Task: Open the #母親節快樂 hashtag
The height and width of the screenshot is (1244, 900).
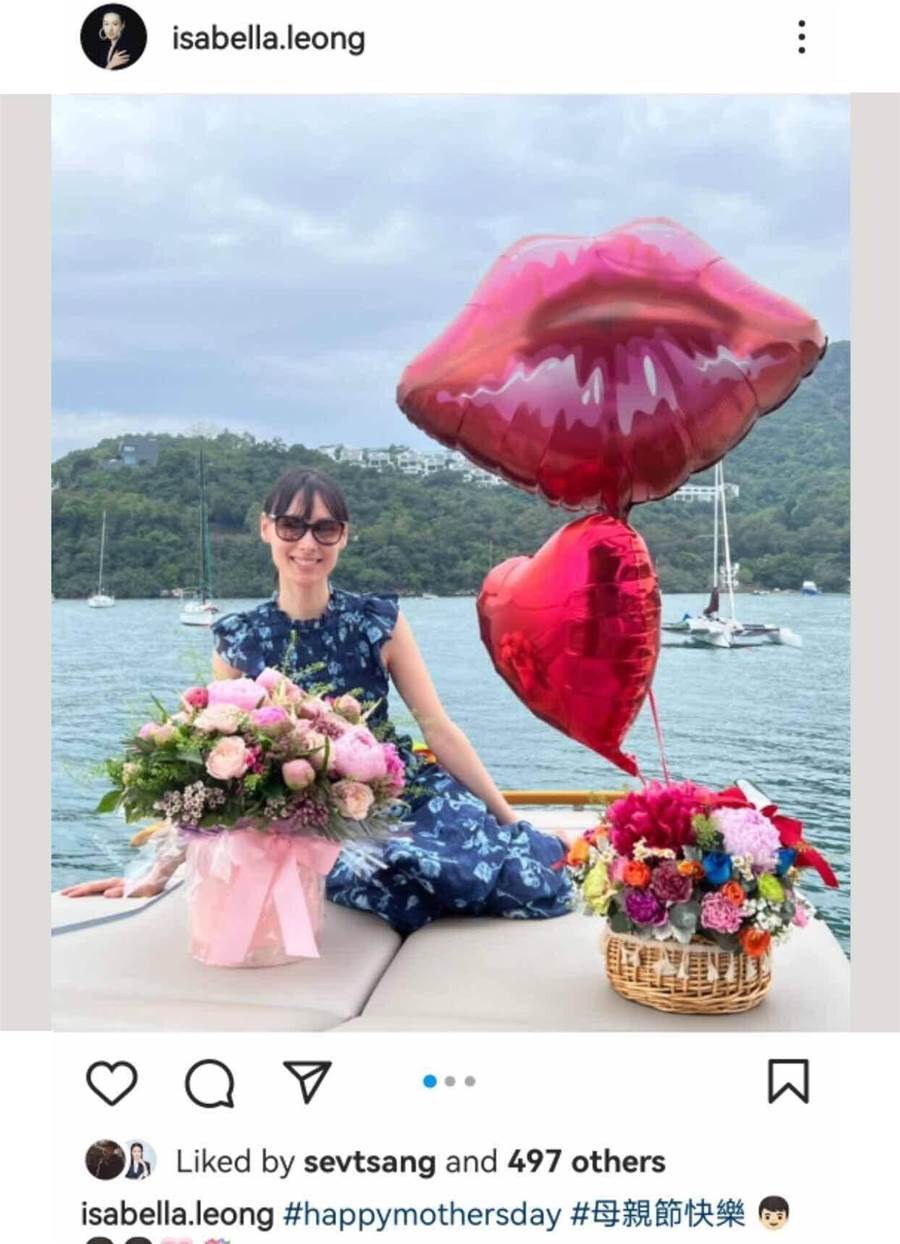Action: click(657, 1215)
